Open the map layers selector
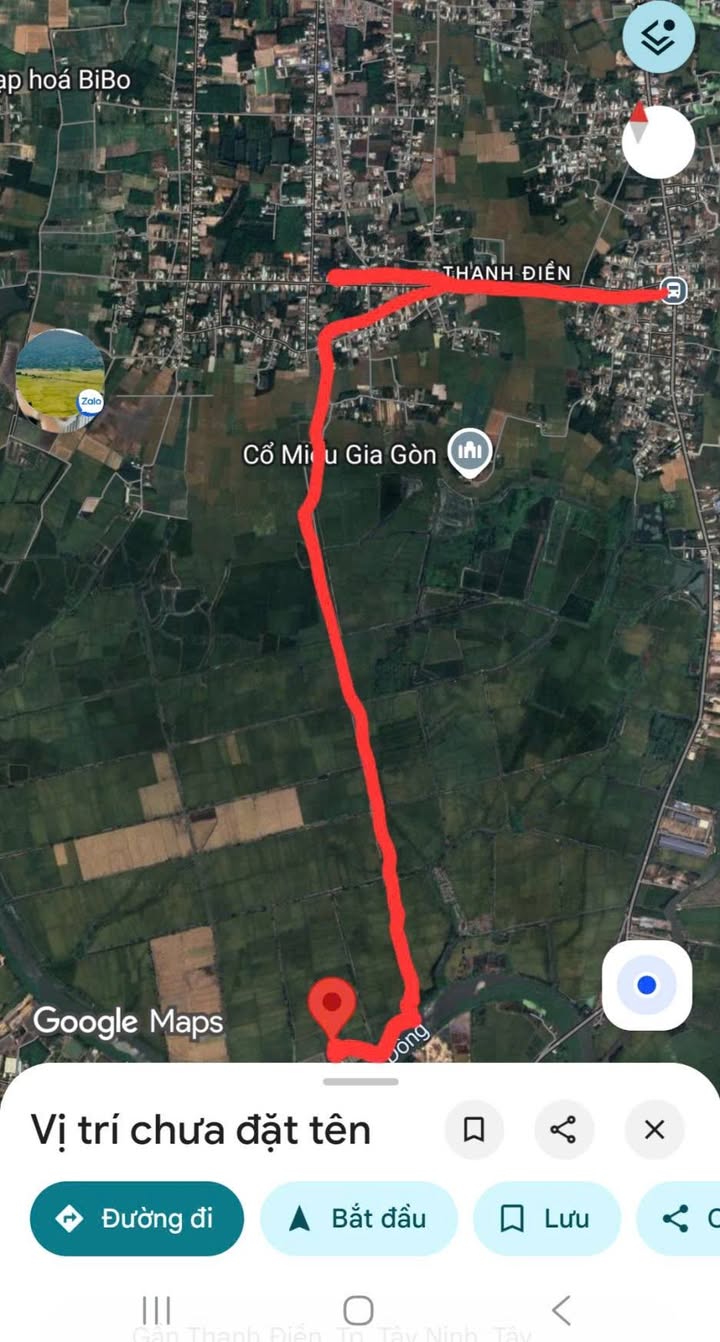Viewport: 720px width, 1342px height. point(658,37)
